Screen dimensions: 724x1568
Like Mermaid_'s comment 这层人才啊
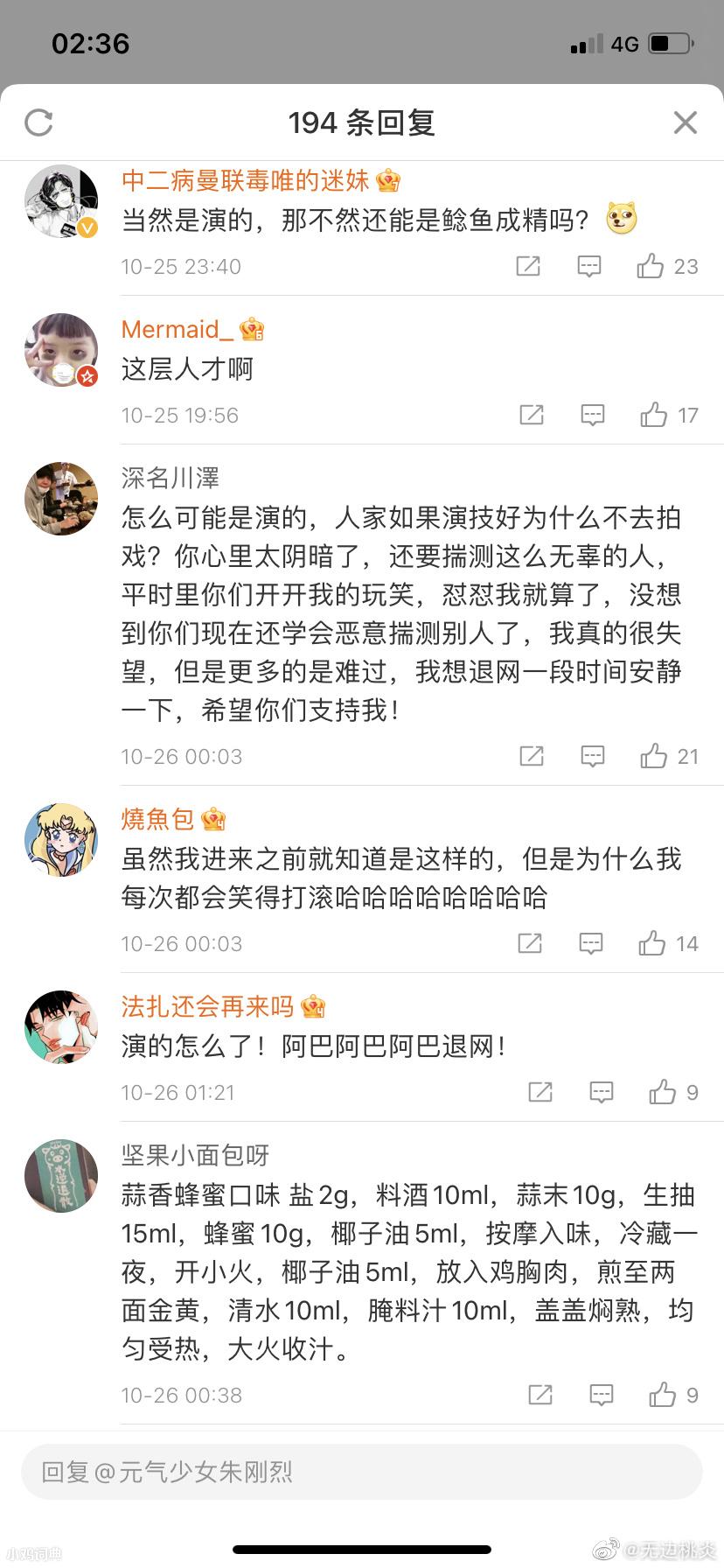tap(654, 415)
